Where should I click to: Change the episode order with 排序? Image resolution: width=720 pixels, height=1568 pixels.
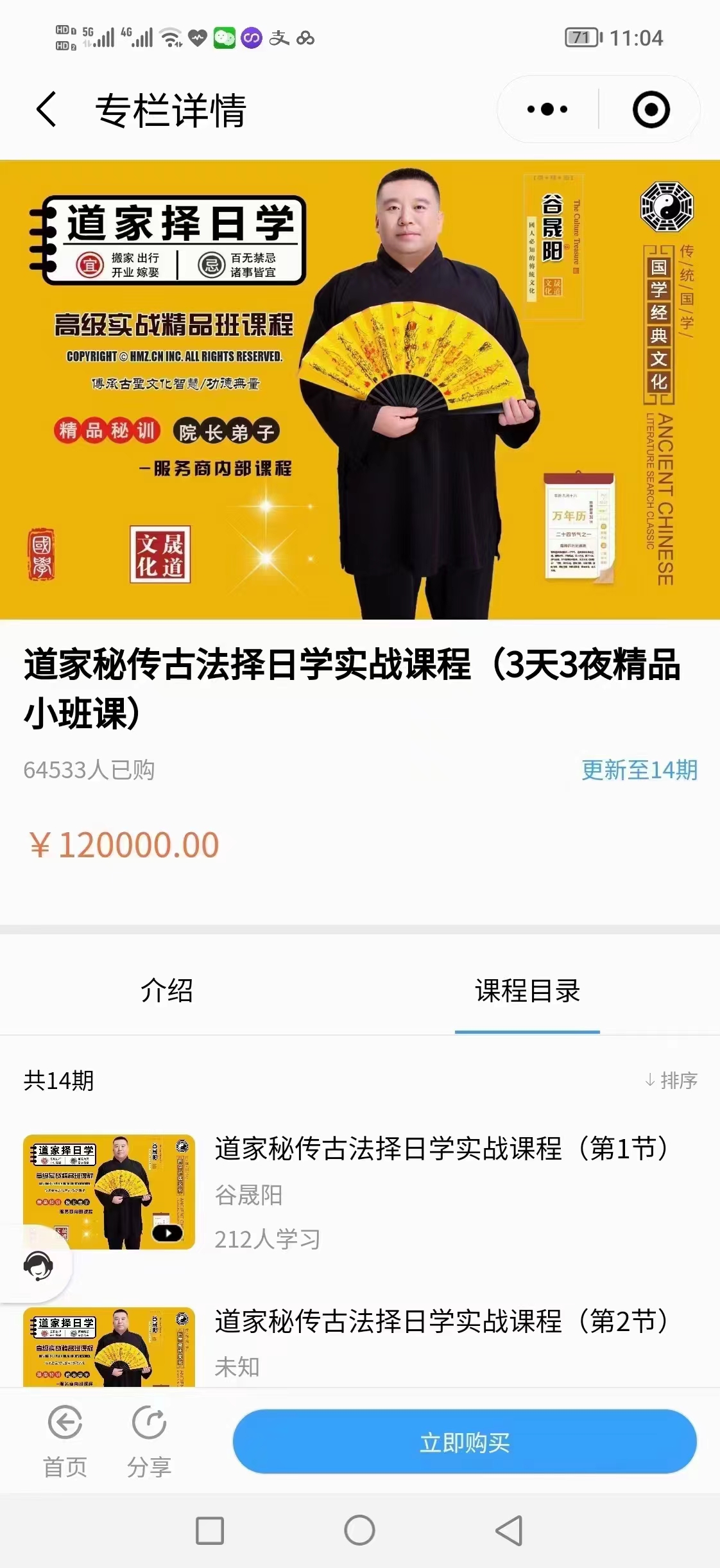(x=671, y=1080)
